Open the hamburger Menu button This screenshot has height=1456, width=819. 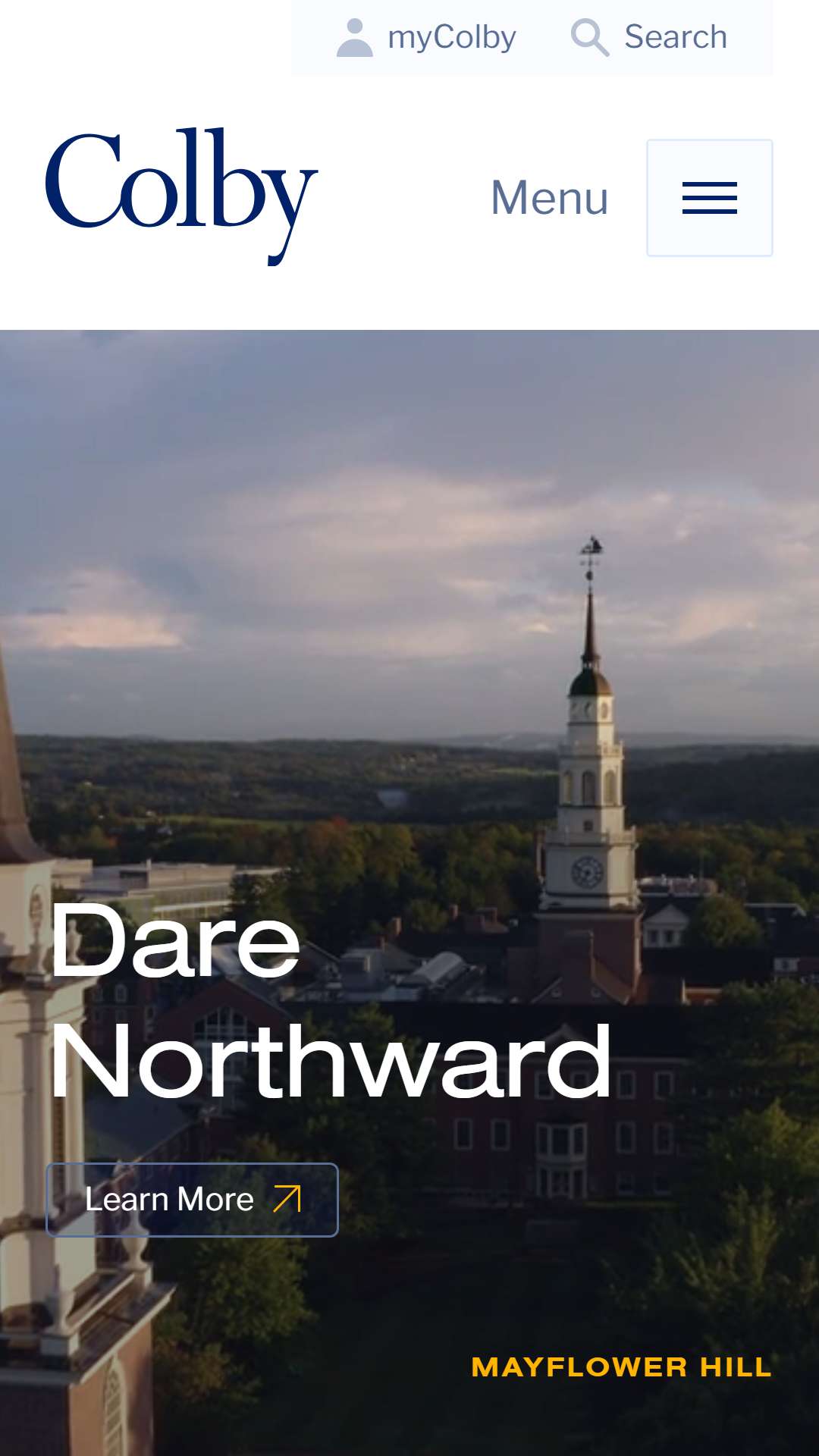tap(709, 198)
